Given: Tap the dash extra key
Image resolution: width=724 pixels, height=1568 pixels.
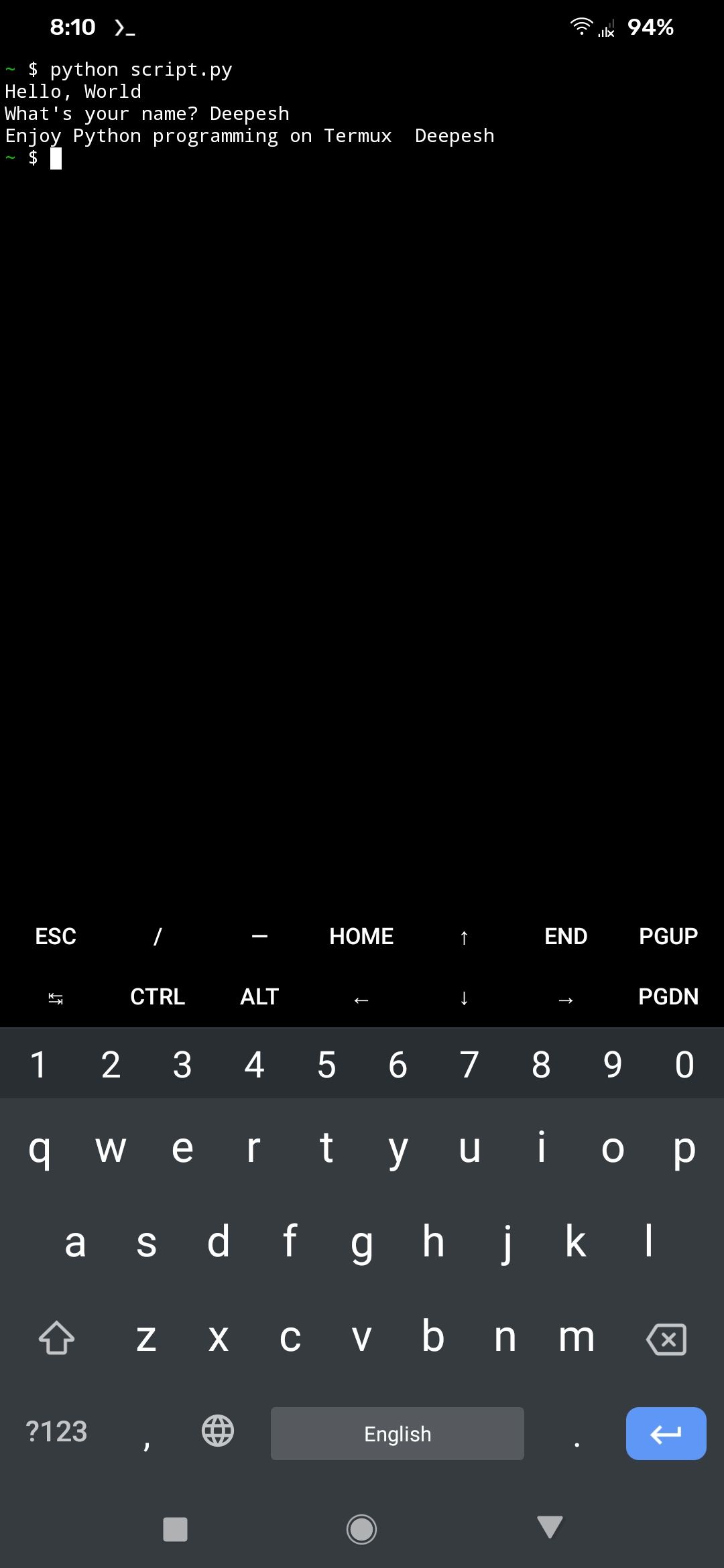Looking at the screenshot, I should (259, 936).
